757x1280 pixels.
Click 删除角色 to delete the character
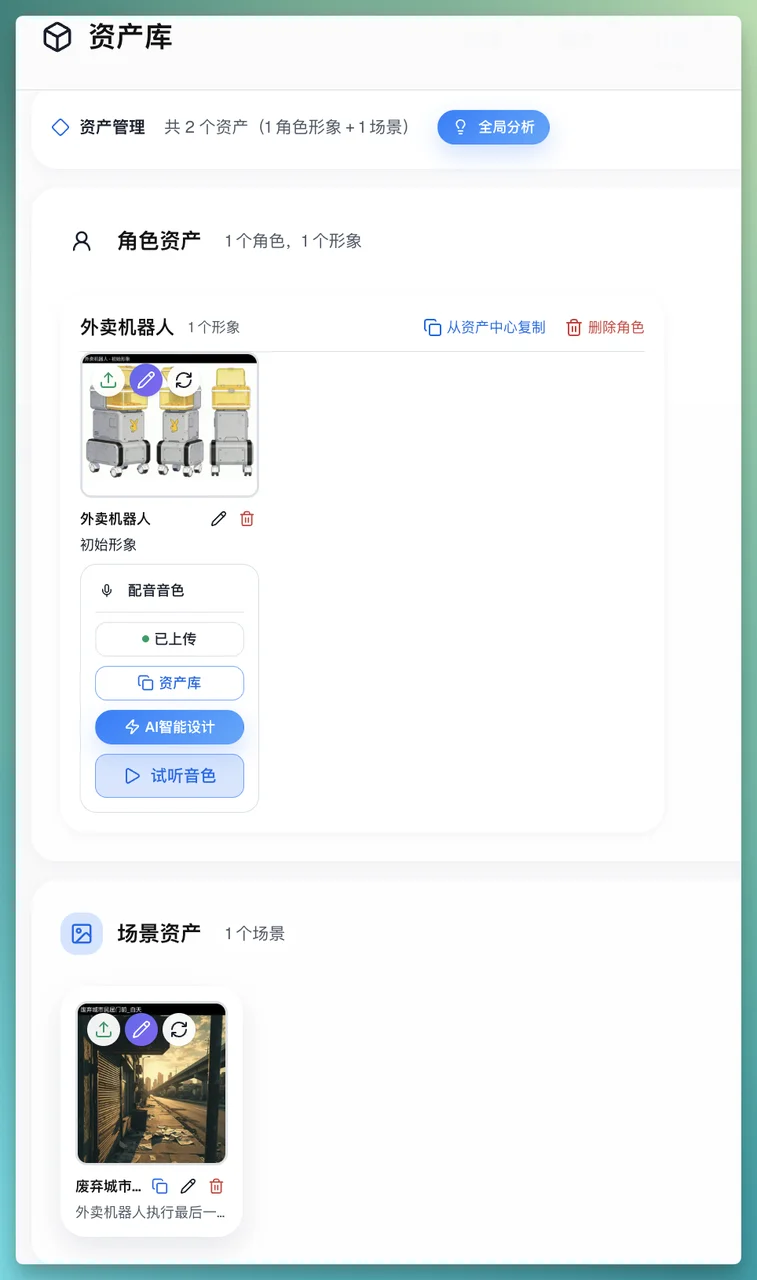tap(605, 327)
